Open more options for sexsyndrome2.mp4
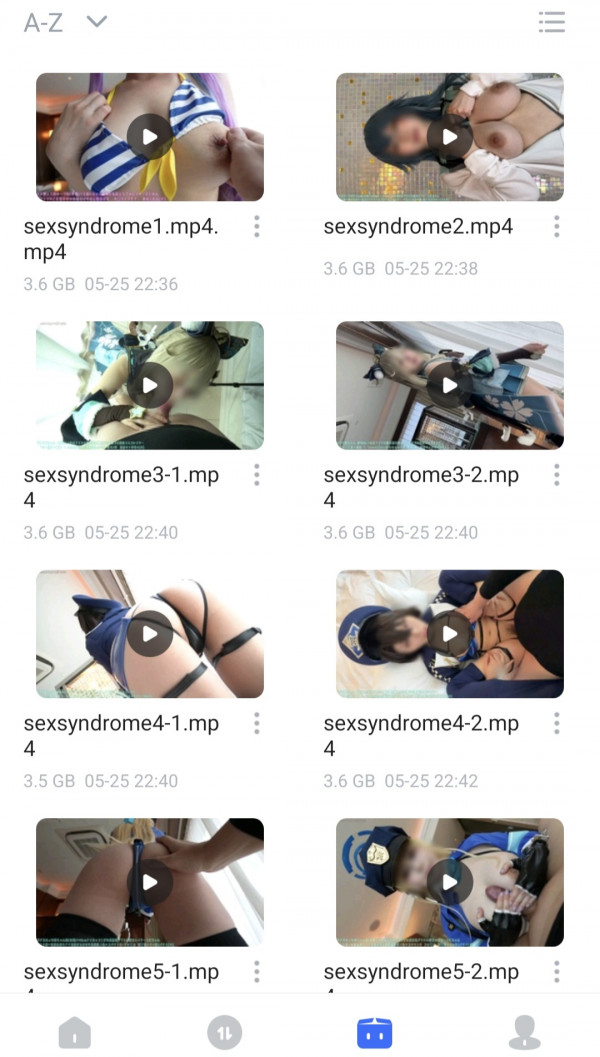This screenshot has height=1057, width=600. coord(557,226)
